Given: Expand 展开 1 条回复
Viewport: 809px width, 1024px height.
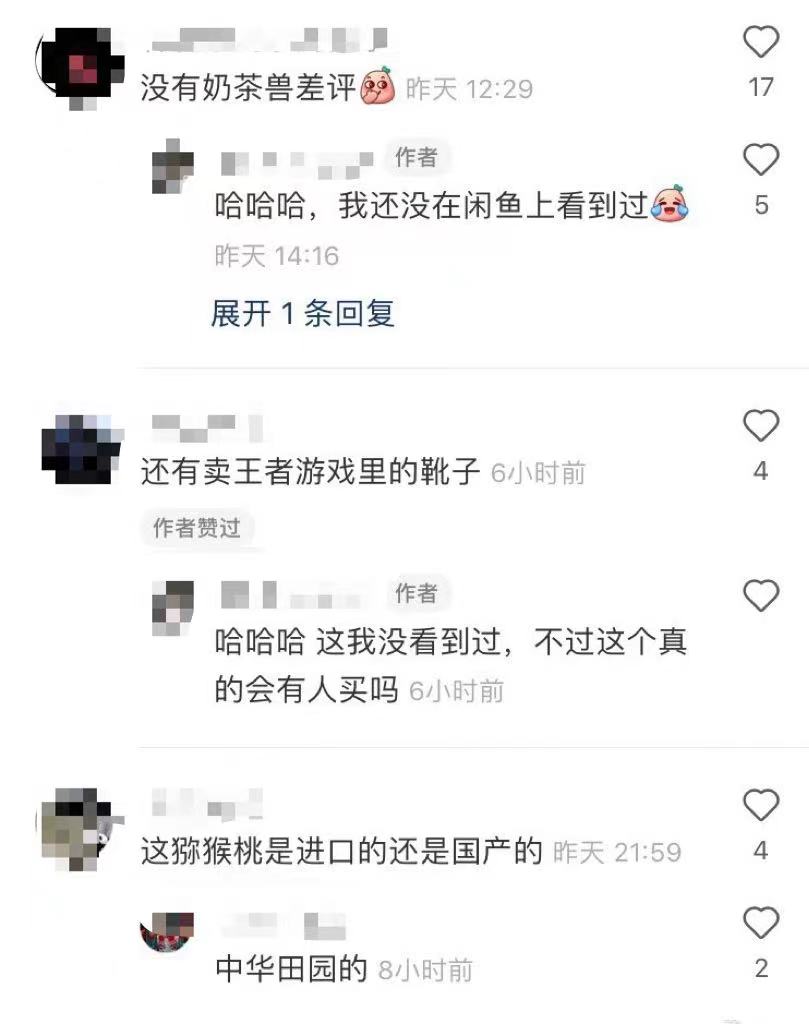Looking at the screenshot, I should 303,313.
